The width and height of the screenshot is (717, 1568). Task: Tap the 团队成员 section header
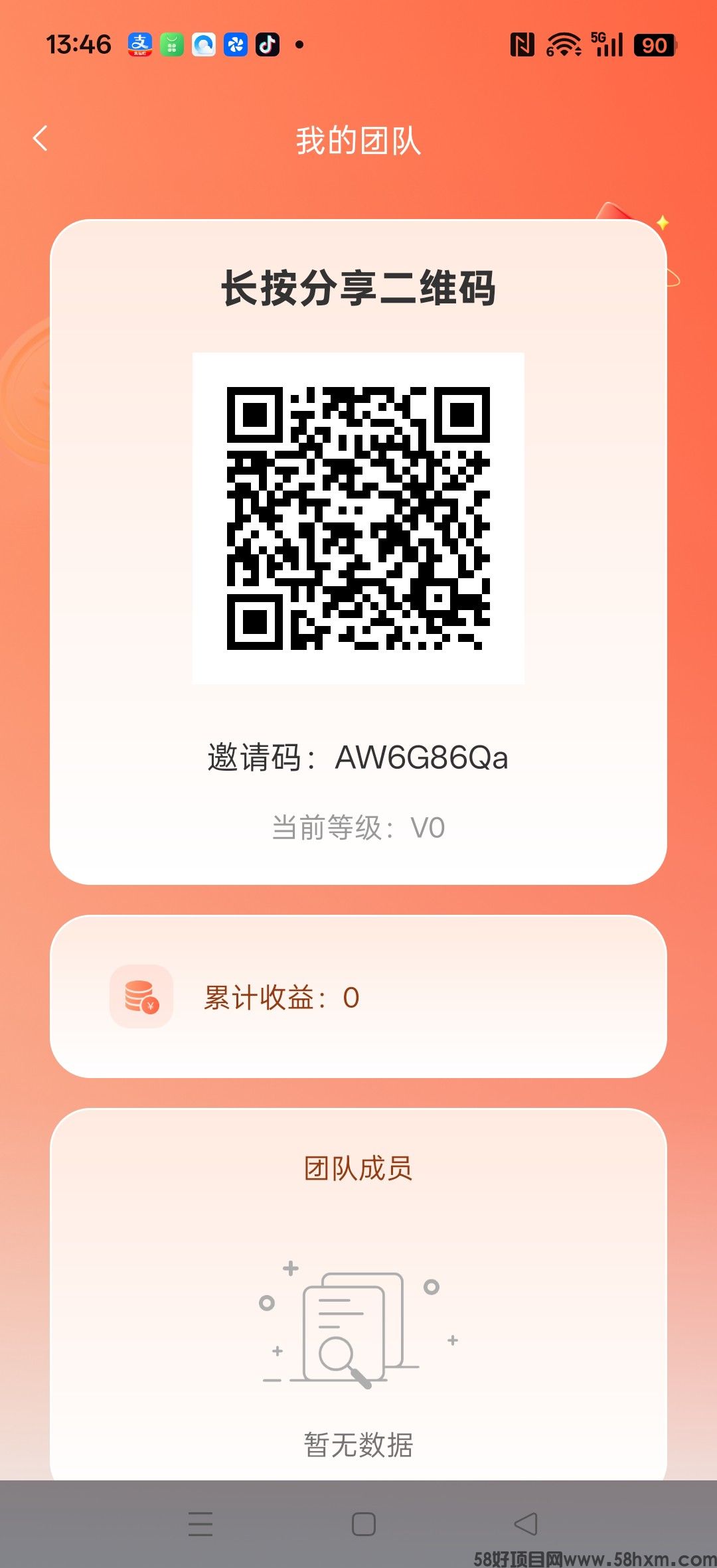(x=358, y=1168)
